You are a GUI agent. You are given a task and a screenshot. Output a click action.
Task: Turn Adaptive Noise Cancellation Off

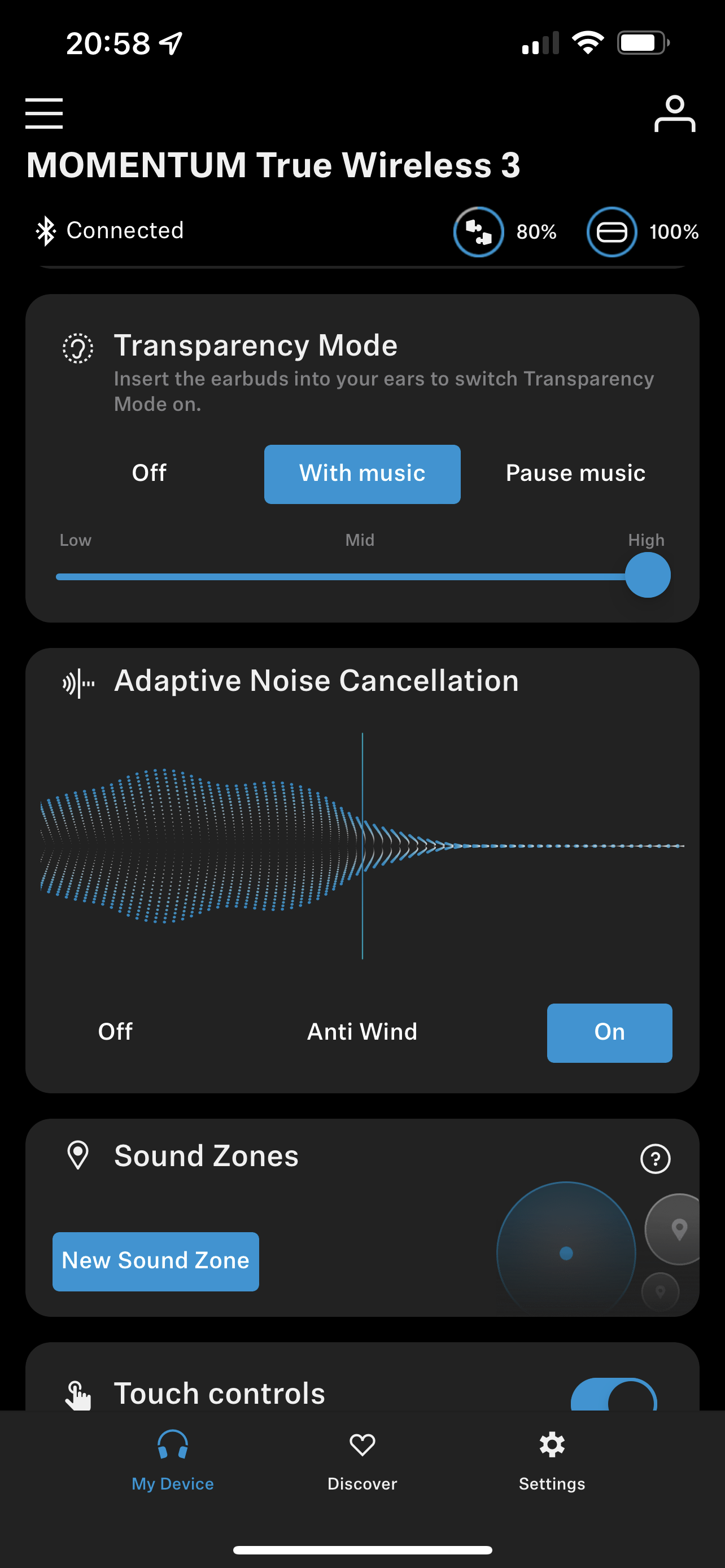coord(116,1032)
